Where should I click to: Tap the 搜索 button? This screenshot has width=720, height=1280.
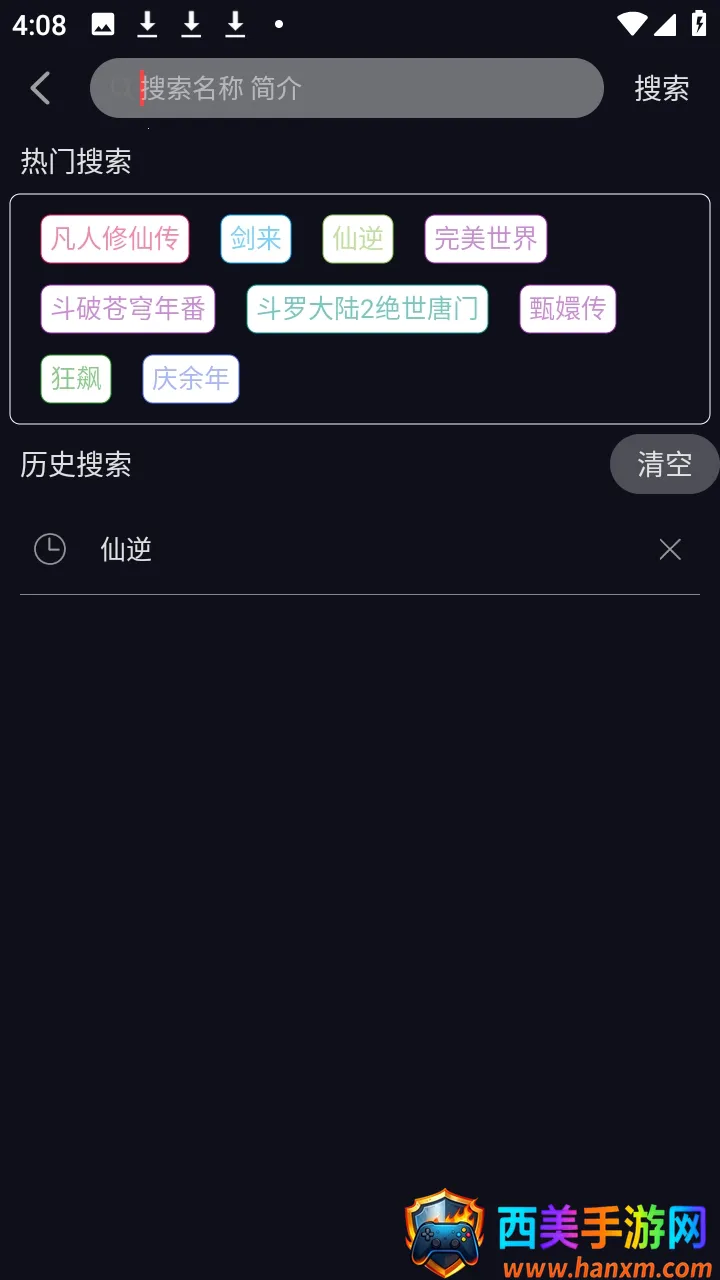click(661, 88)
